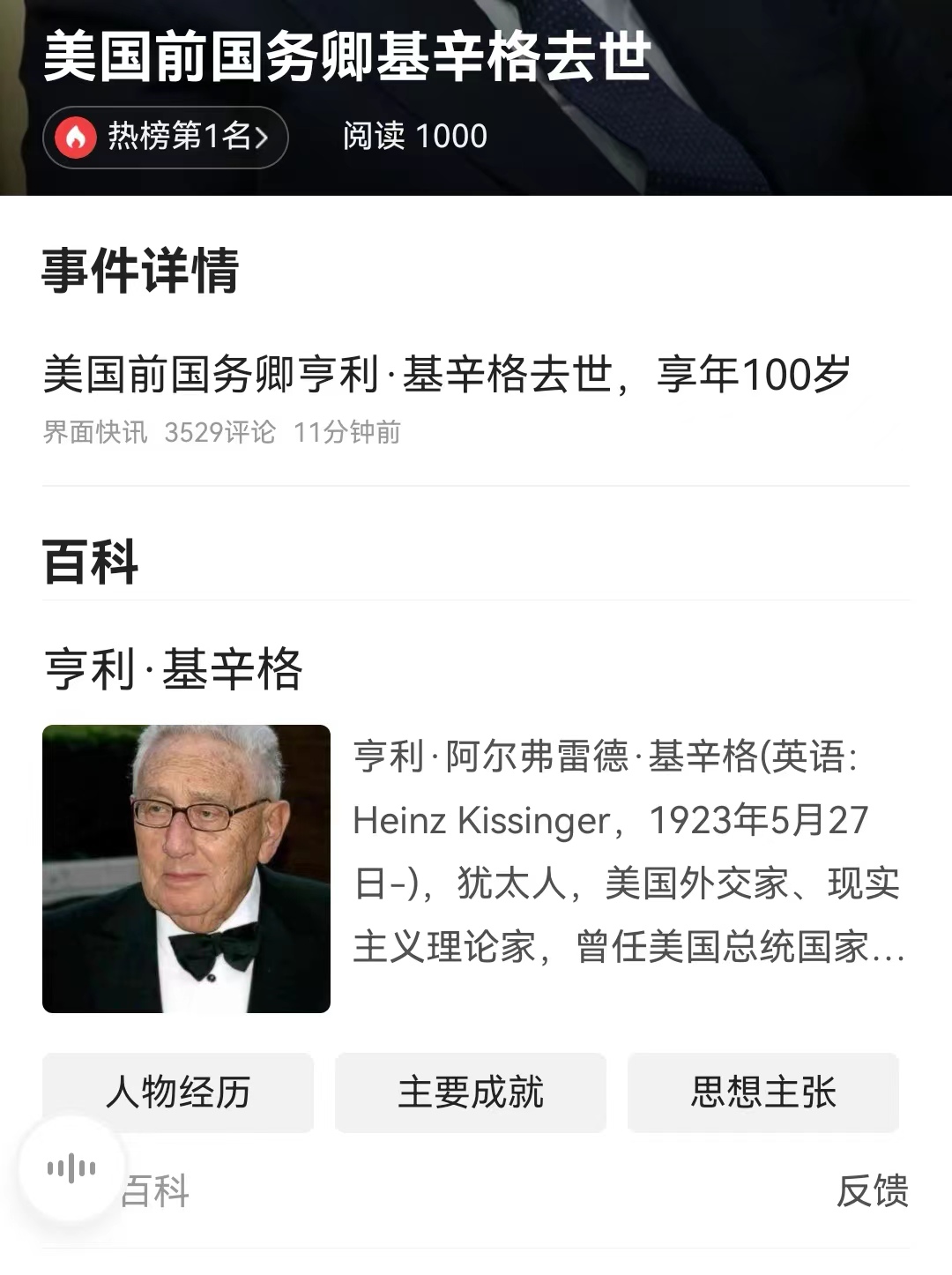This screenshot has width=952, height=1275.
Task: Tap the 11分钟前 timestamp
Action: click(x=348, y=432)
